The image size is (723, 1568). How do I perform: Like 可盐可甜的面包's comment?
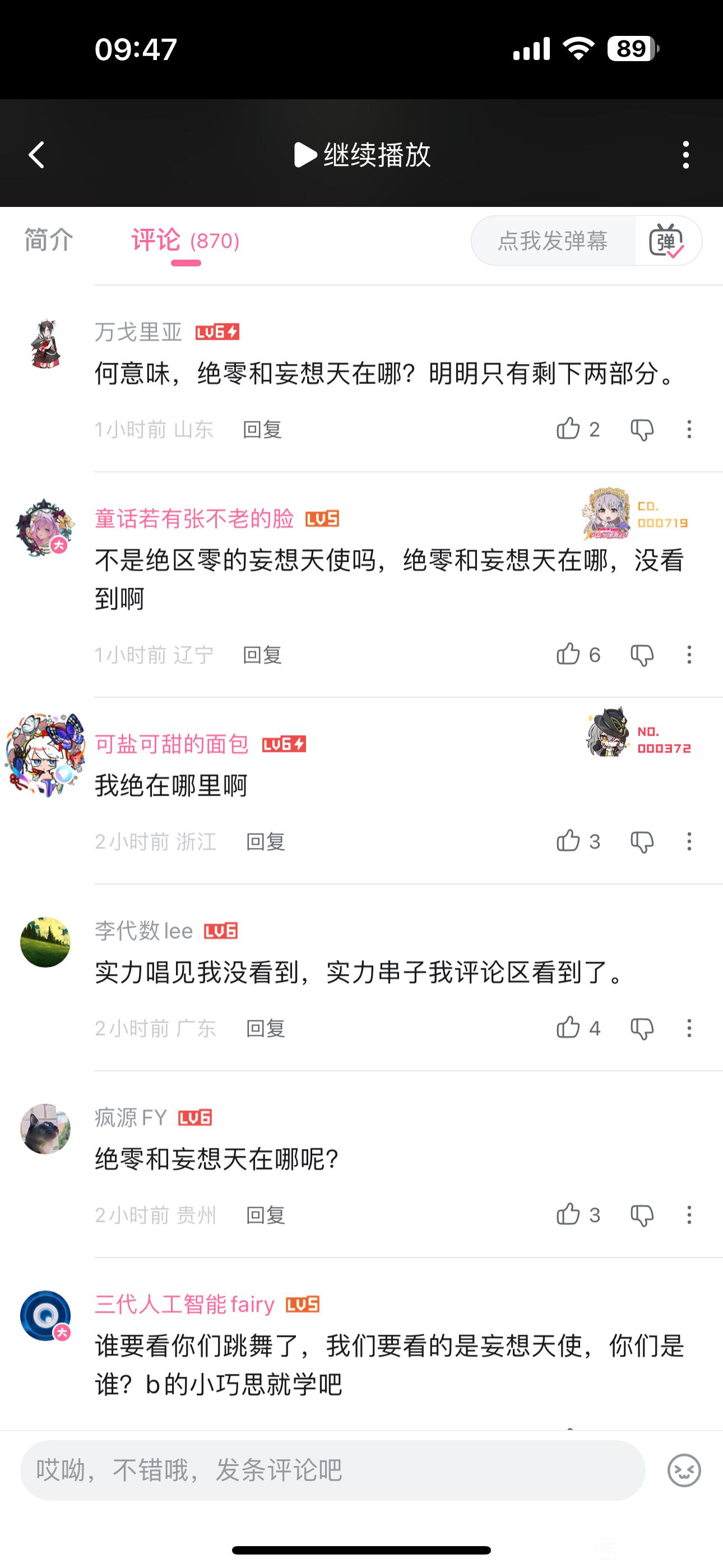pos(568,841)
